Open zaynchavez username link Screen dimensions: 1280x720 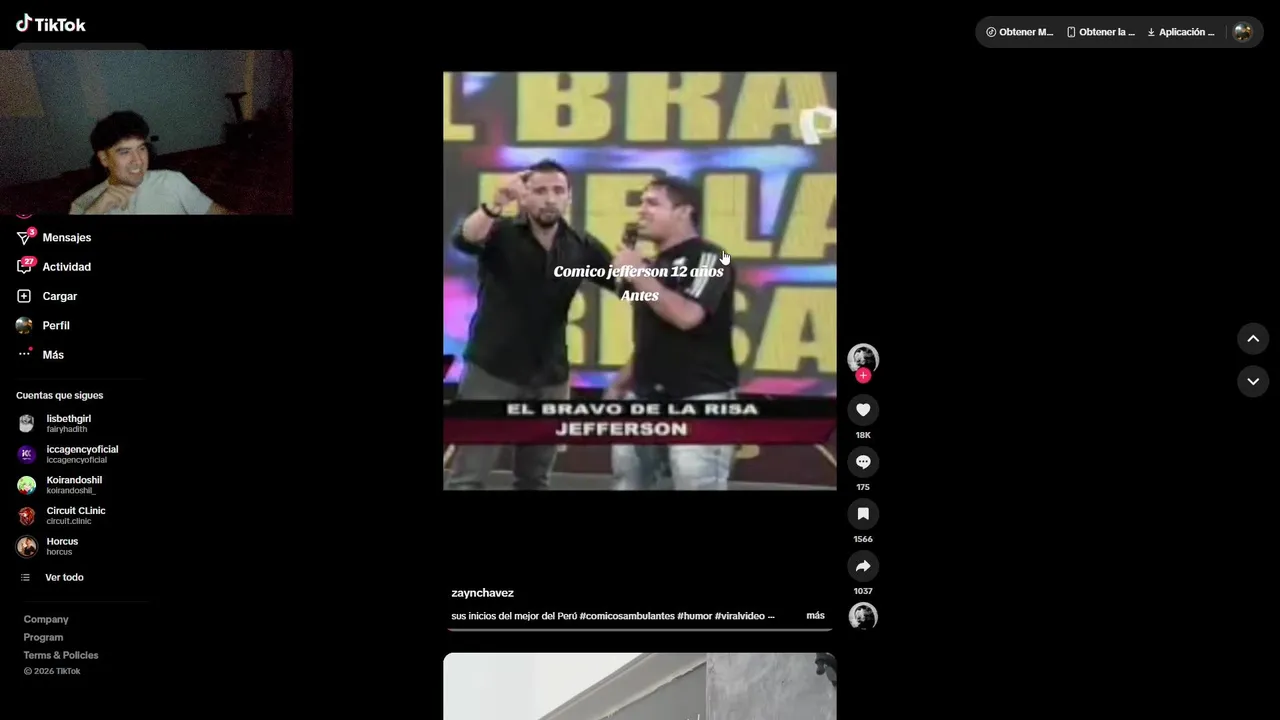click(482, 593)
